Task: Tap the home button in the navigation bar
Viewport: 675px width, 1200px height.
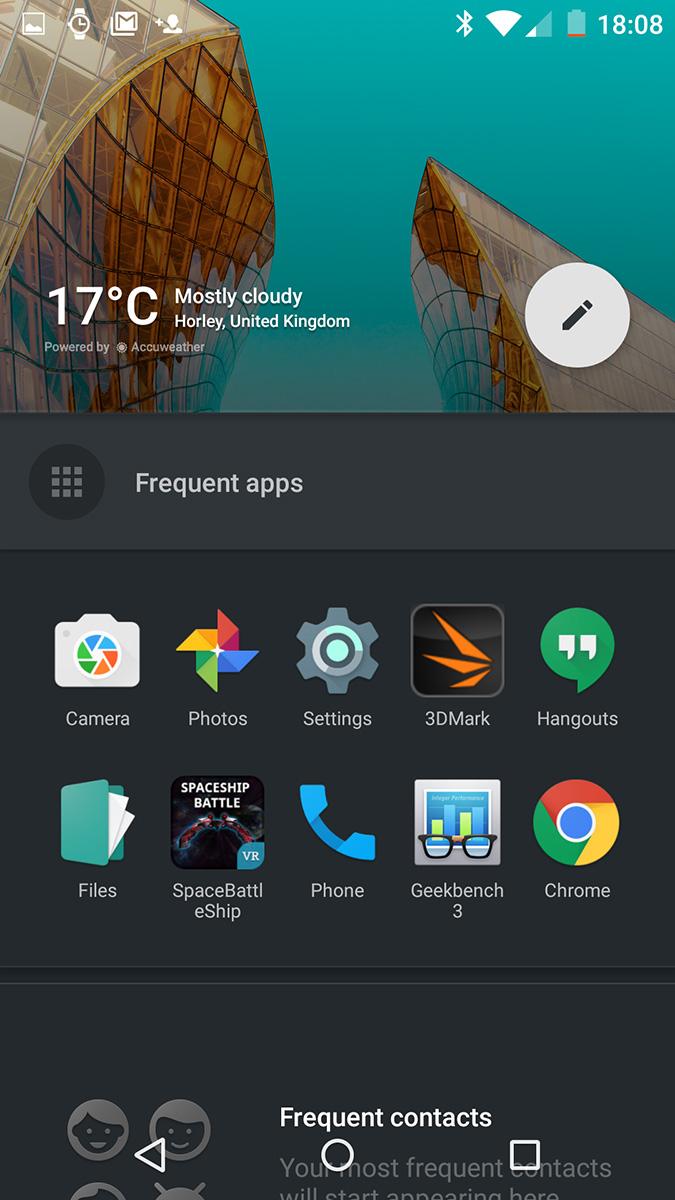Action: [337, 1155]
